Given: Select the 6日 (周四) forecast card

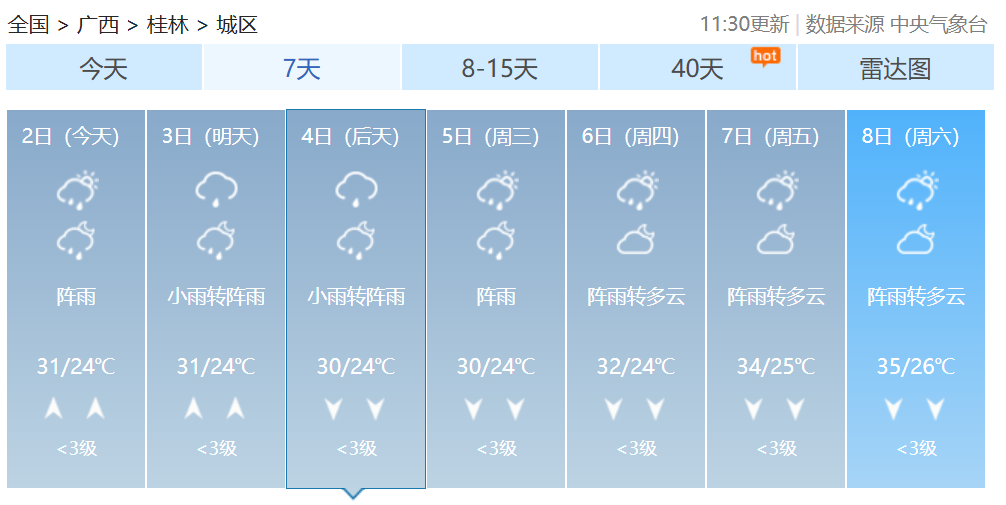Looking at the screenshot, I should point(636,299).
